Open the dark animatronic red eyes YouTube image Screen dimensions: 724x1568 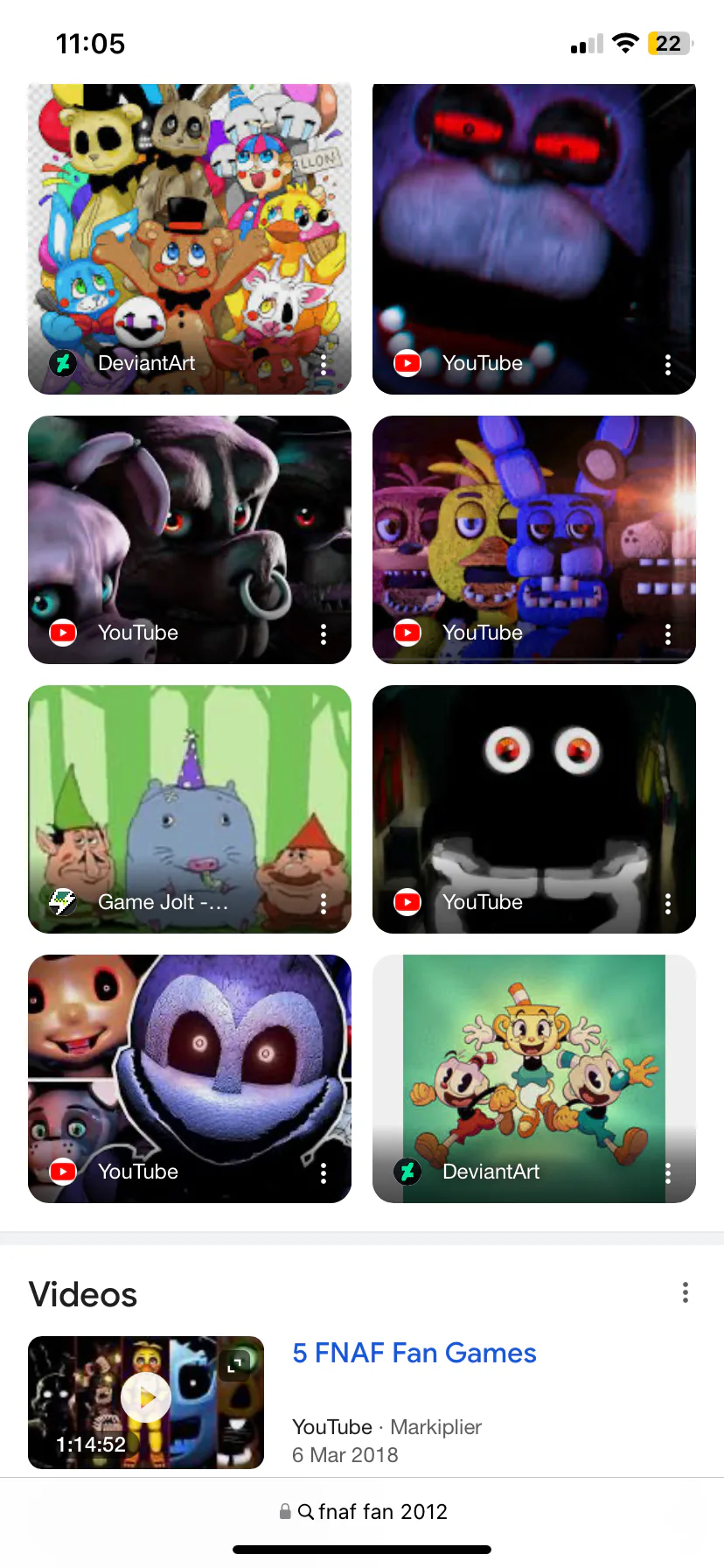533,796
